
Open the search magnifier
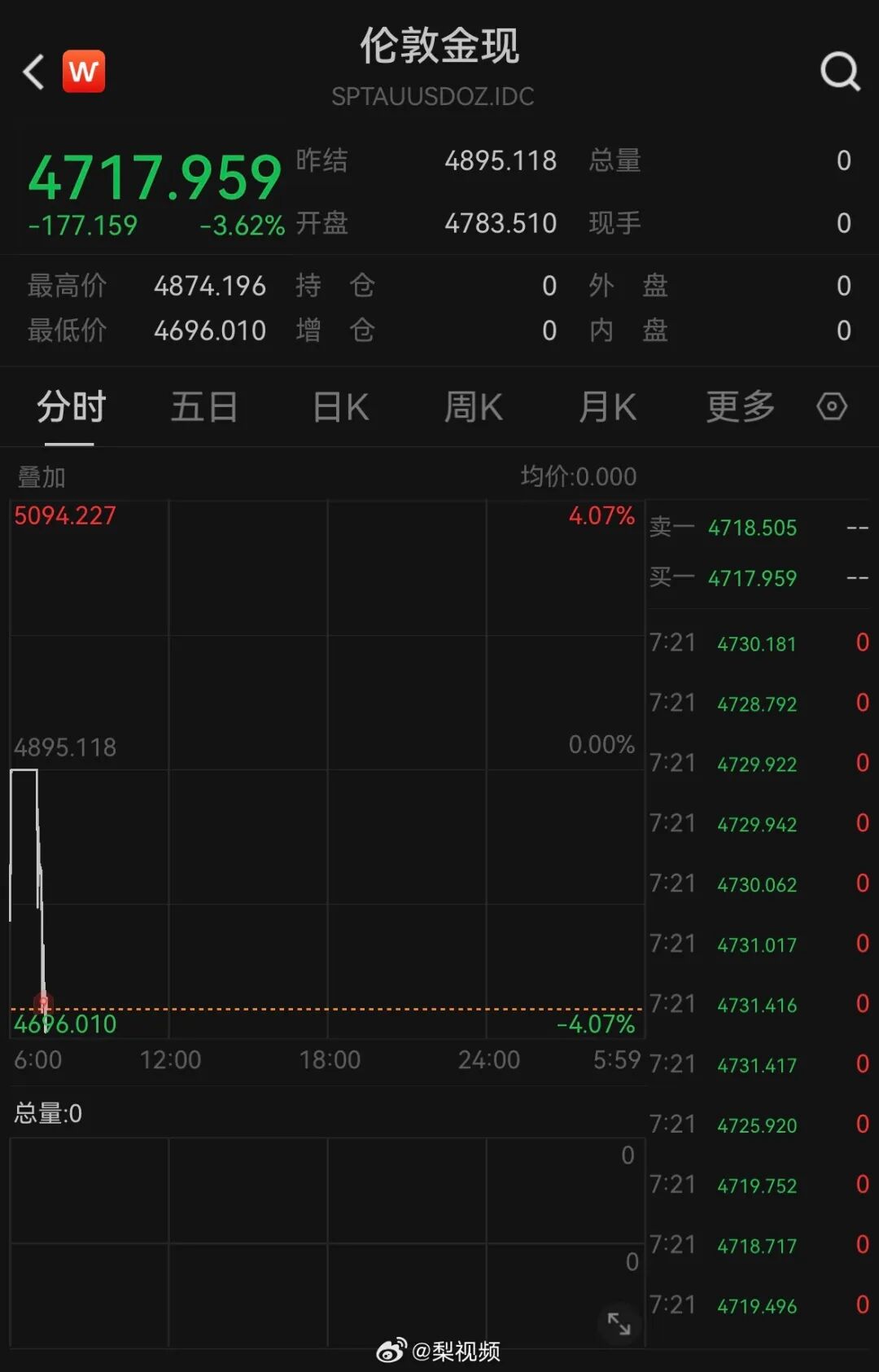pyautogui.click(x=840, y=72)
